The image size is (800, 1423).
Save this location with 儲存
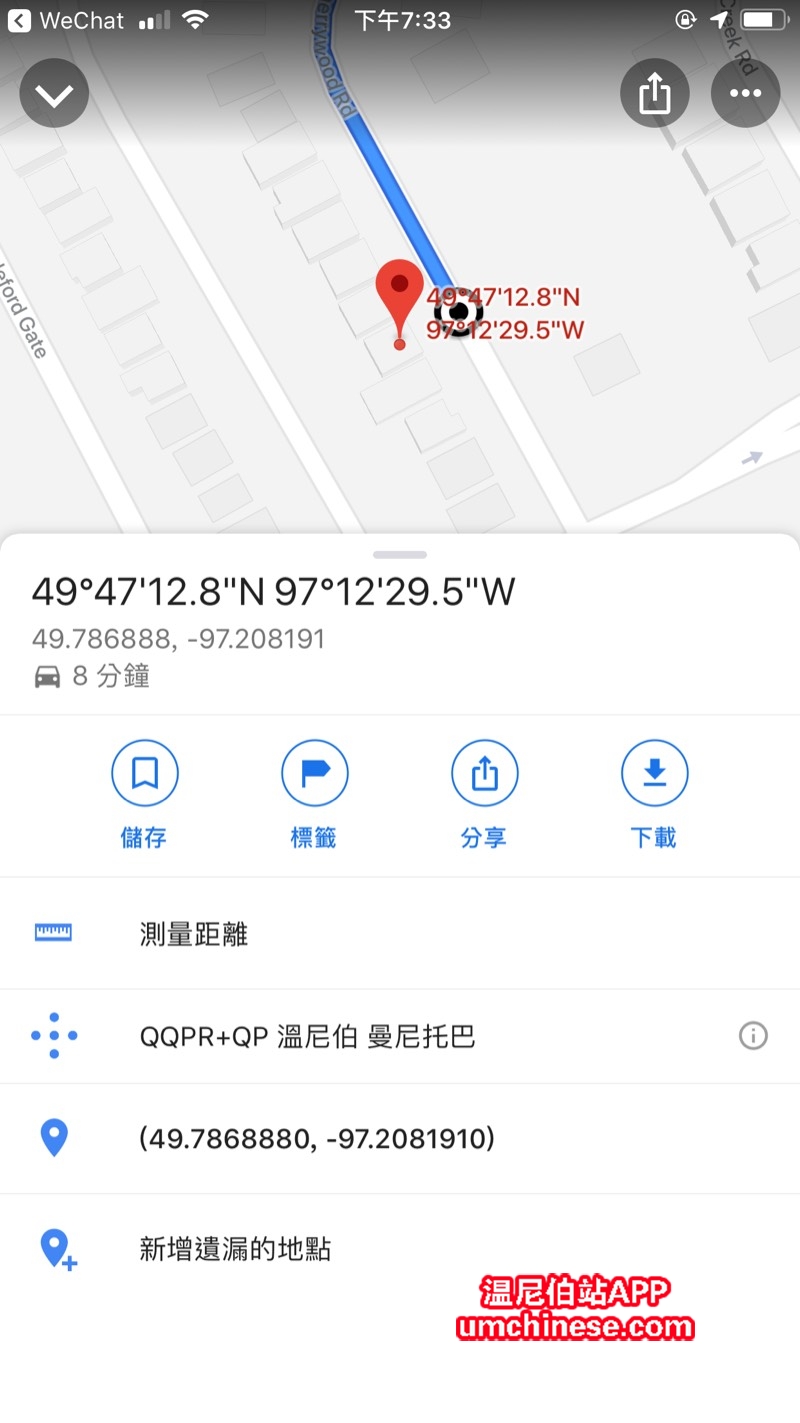coord(145,792)
